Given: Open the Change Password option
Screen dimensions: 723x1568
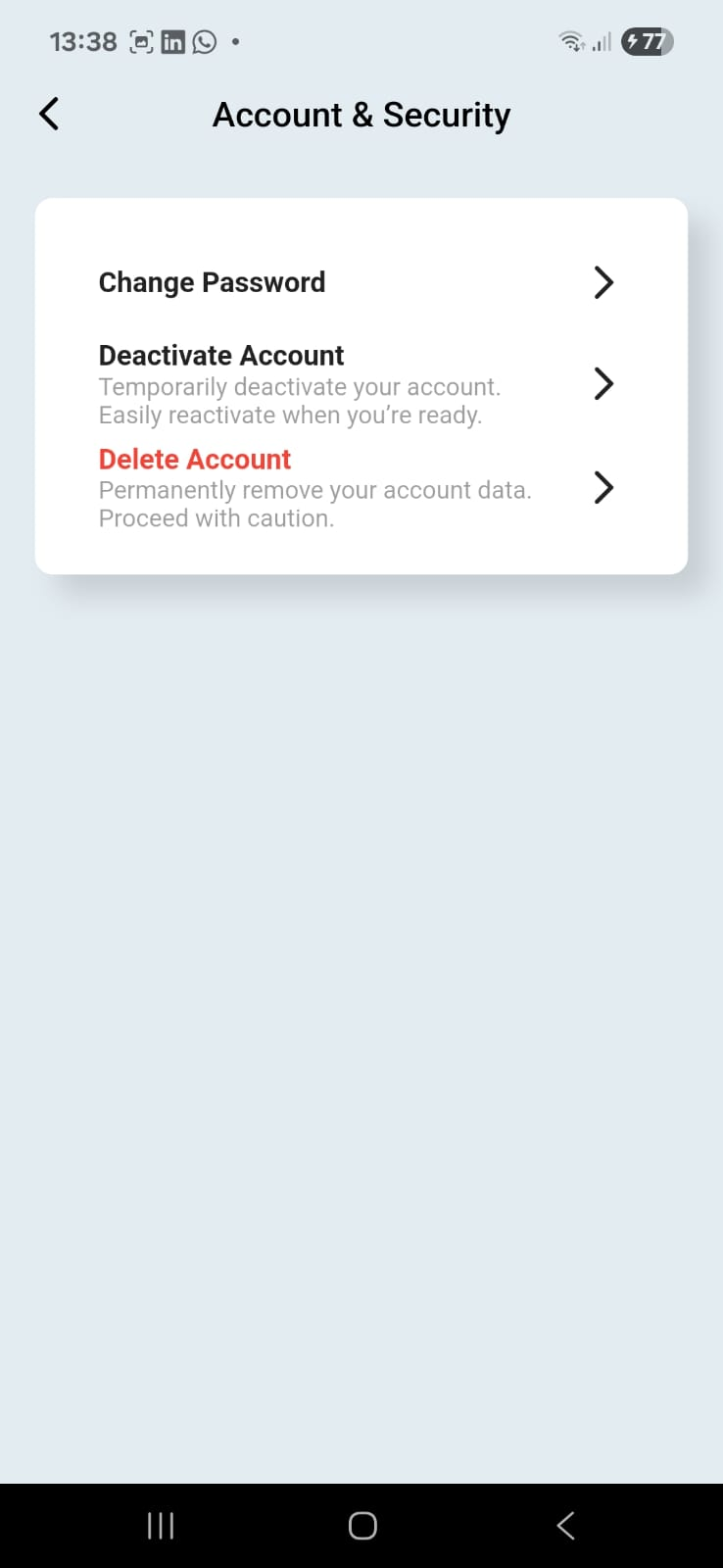Looking at the screenshot, I should [212, 282].
